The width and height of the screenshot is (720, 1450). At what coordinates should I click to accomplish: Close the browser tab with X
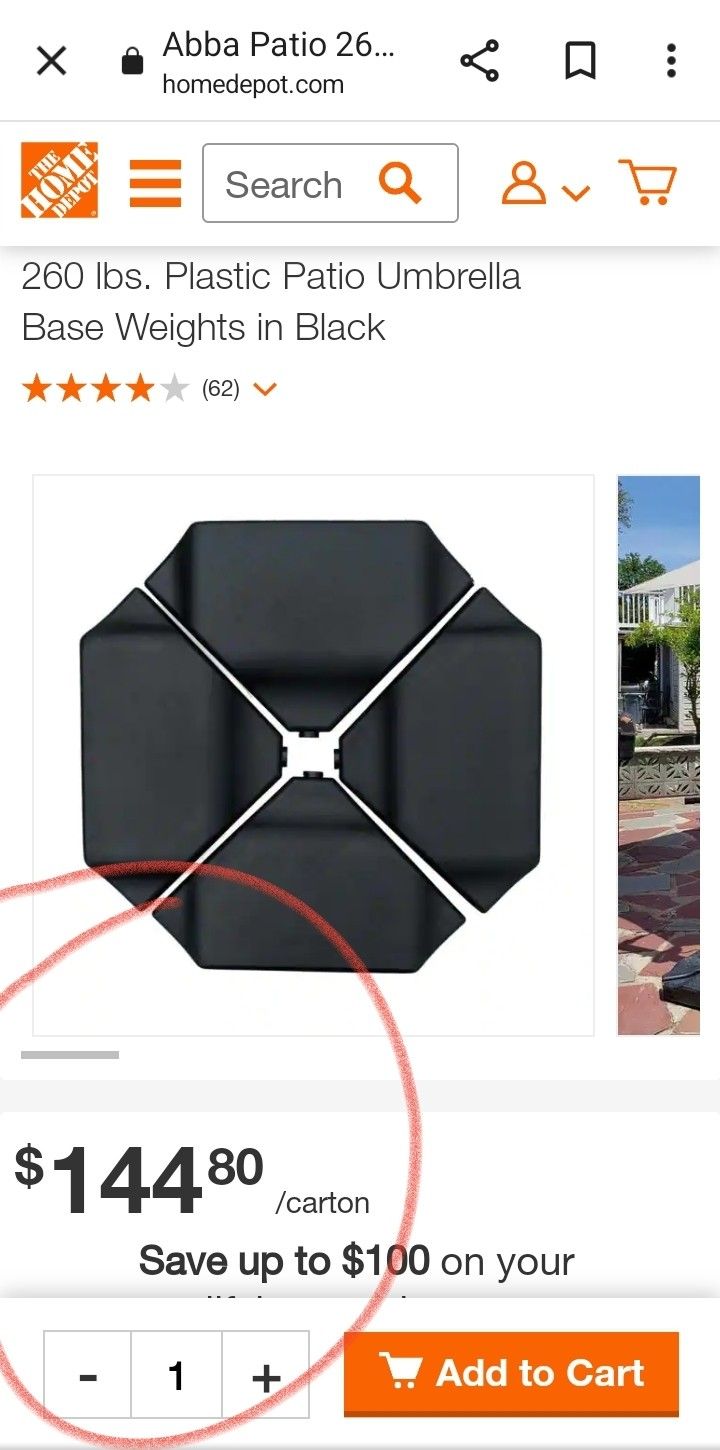(51, 62)
